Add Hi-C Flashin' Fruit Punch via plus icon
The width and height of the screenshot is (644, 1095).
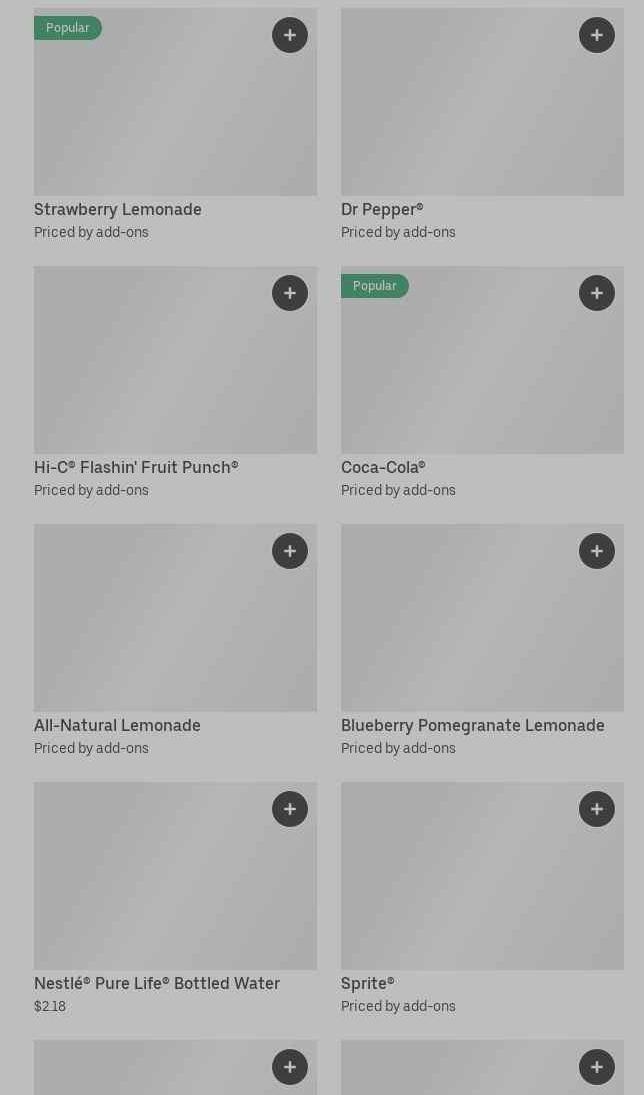coord(290,293)
